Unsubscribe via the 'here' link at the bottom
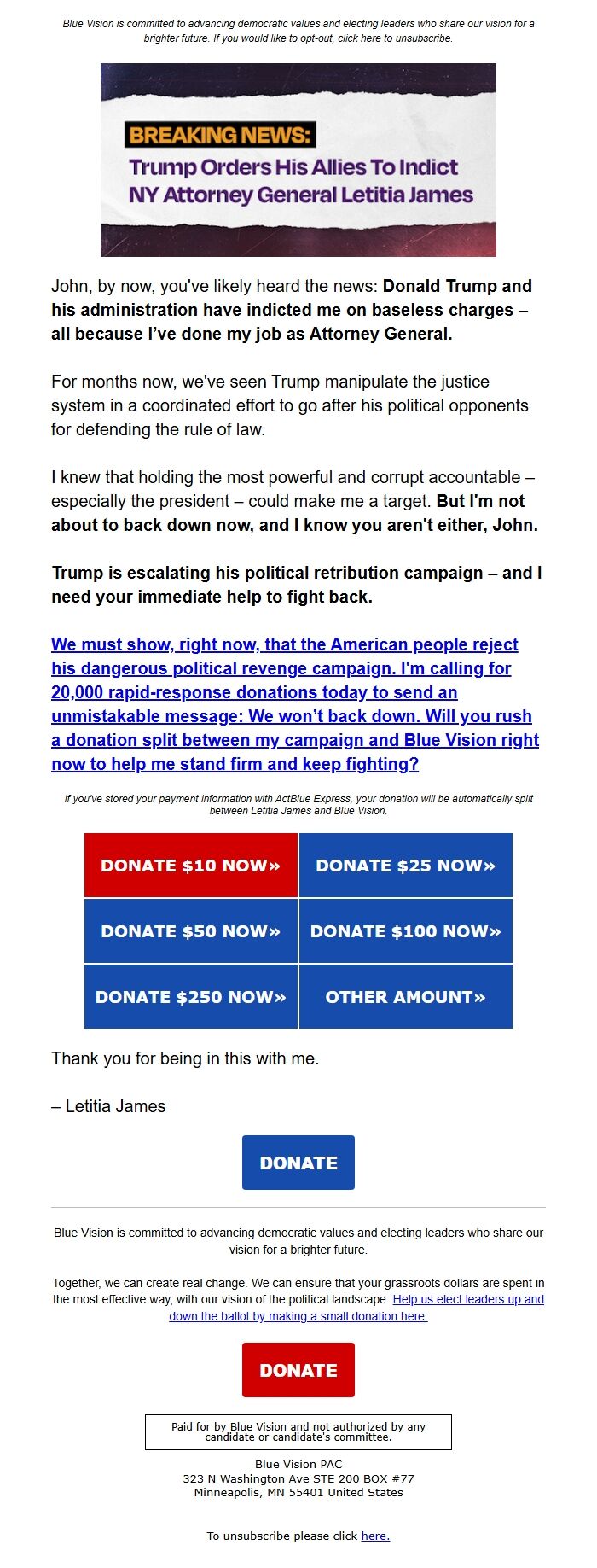597x1568 pixels. pos(375,1536)
